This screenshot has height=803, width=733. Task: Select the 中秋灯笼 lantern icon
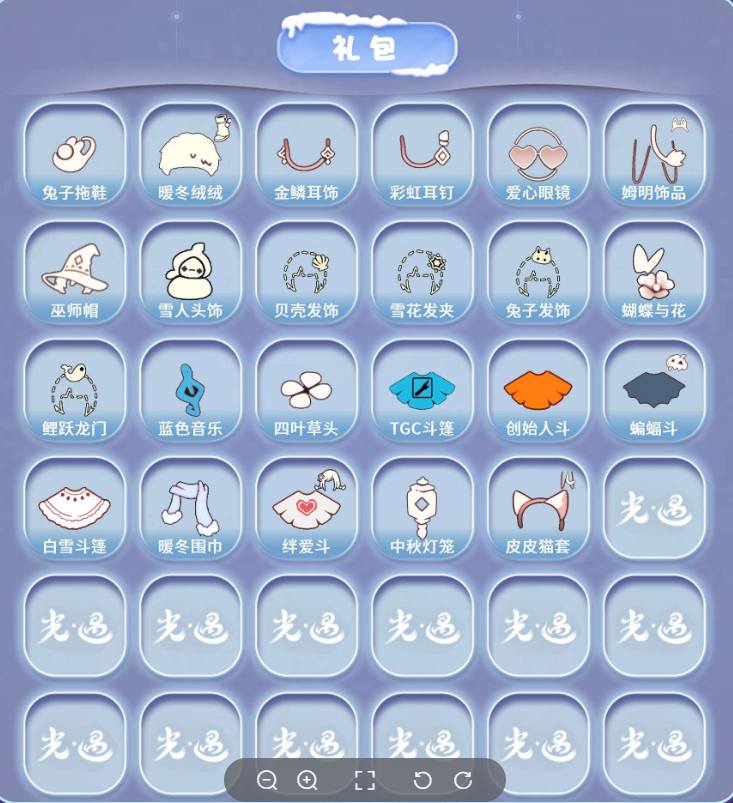click(421, 506)
